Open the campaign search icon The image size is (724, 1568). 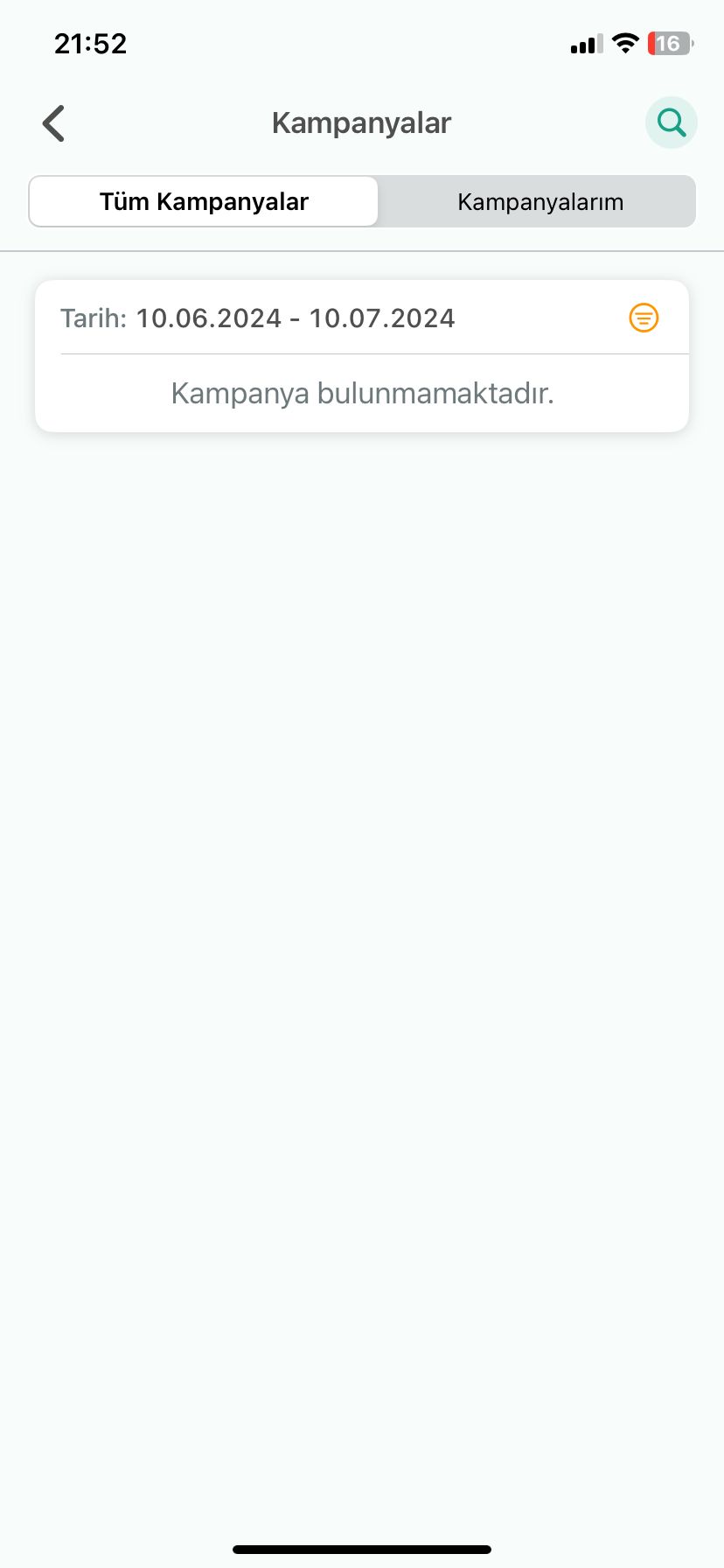(671, 122)
